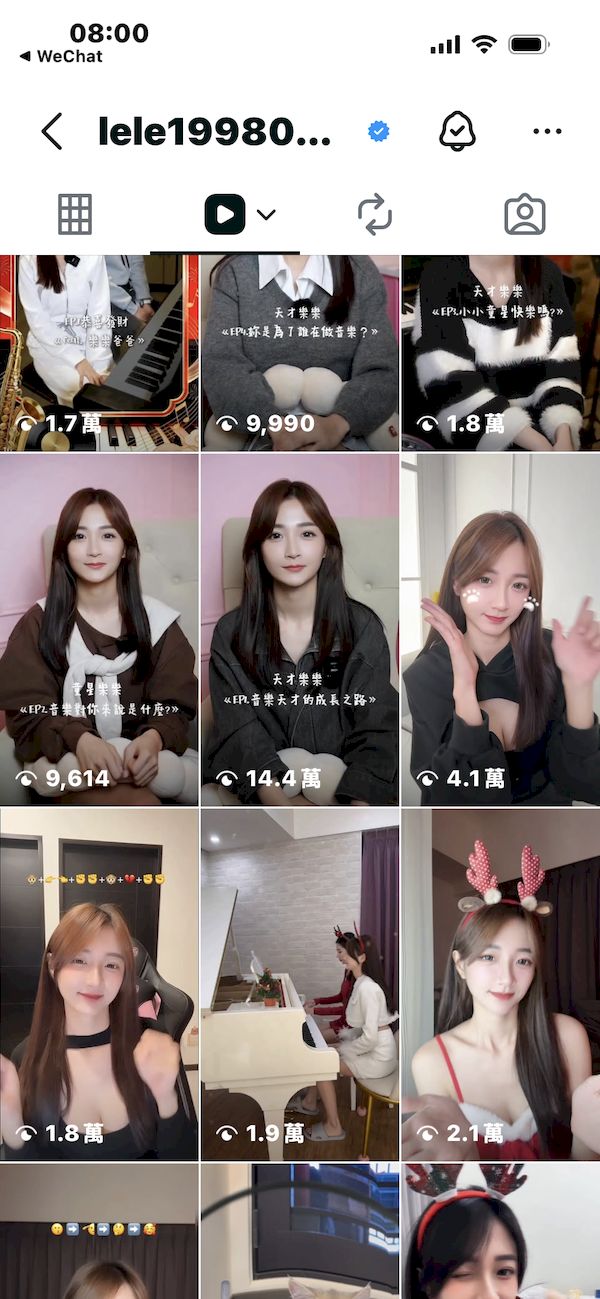This screenshot has height=1299, width=600.
Task: Watch the reel with 14.4萬 views
Action: point(300,630)
